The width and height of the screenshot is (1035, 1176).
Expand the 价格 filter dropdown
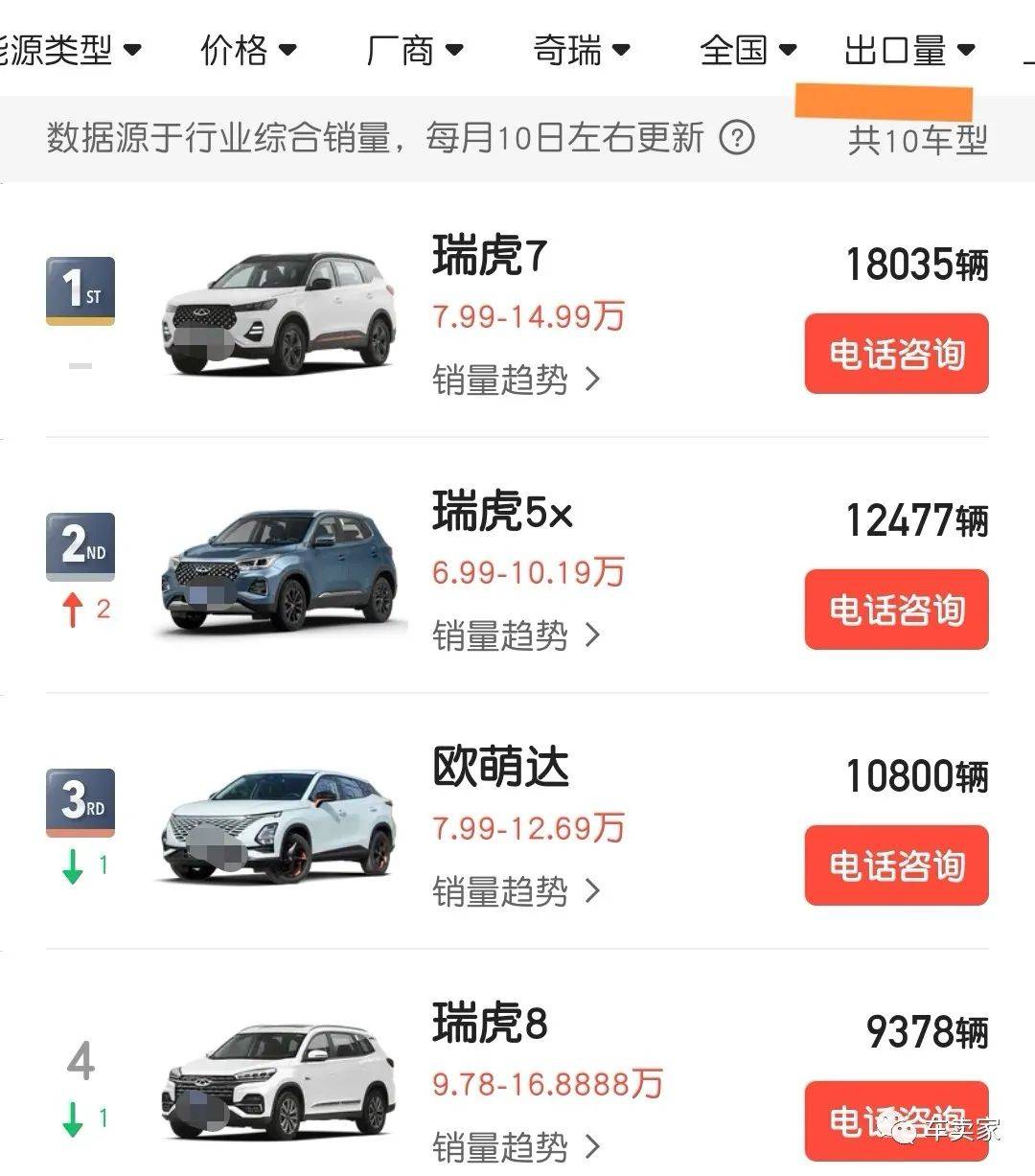[x=247, y=49]
